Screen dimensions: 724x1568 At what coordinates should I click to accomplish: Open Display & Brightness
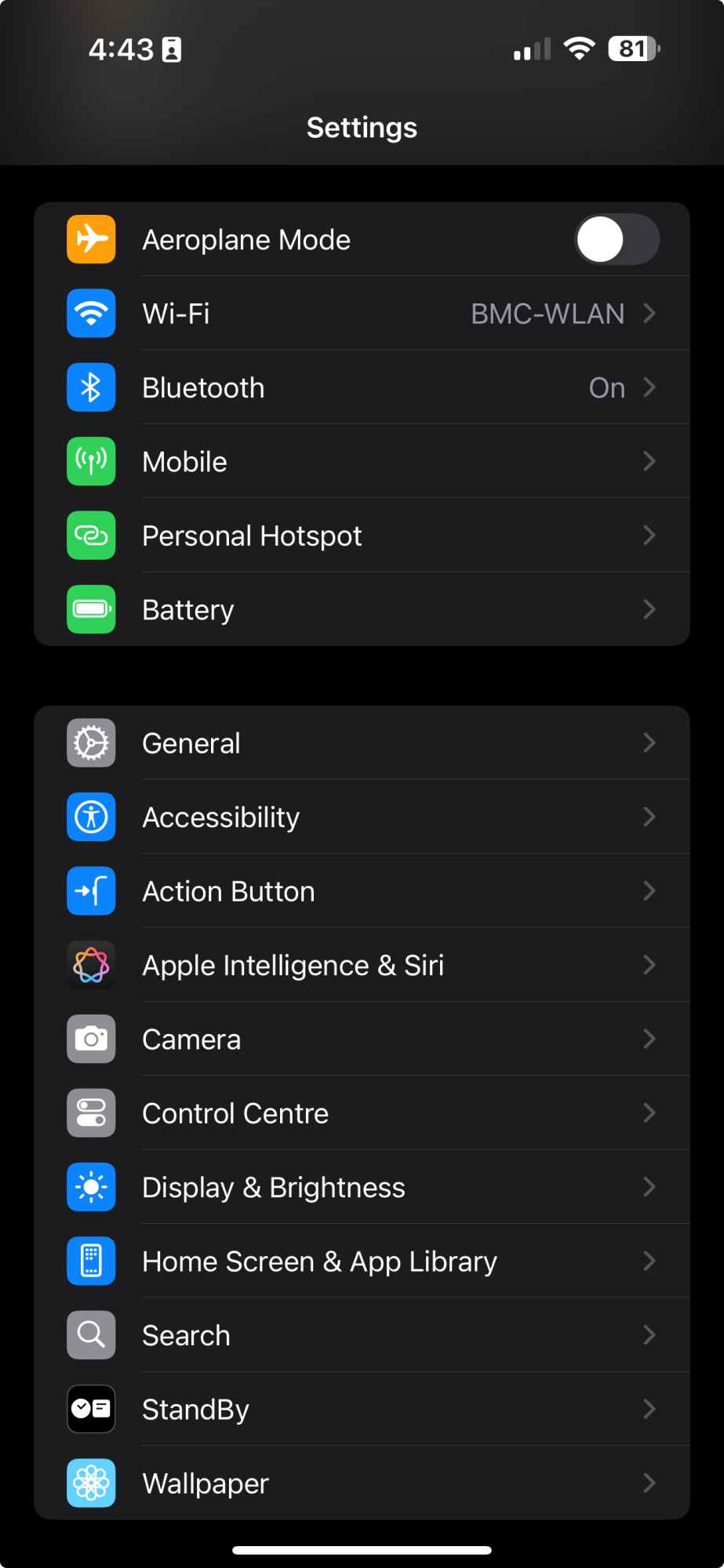(x=362, y=1187)
